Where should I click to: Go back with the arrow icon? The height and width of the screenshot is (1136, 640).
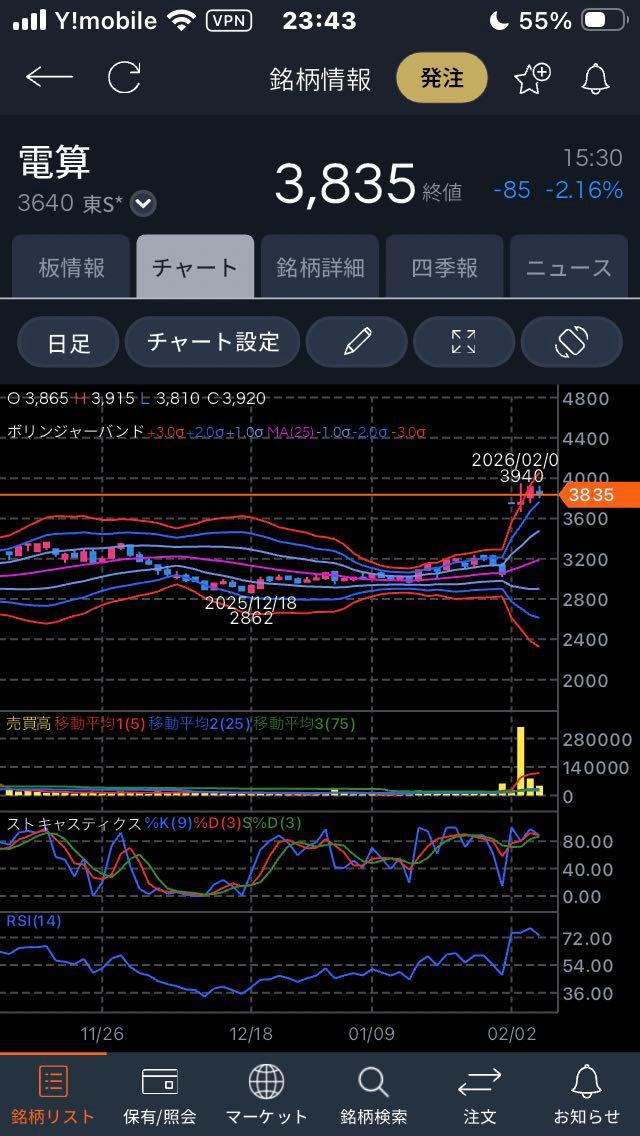tap(49, 77)
